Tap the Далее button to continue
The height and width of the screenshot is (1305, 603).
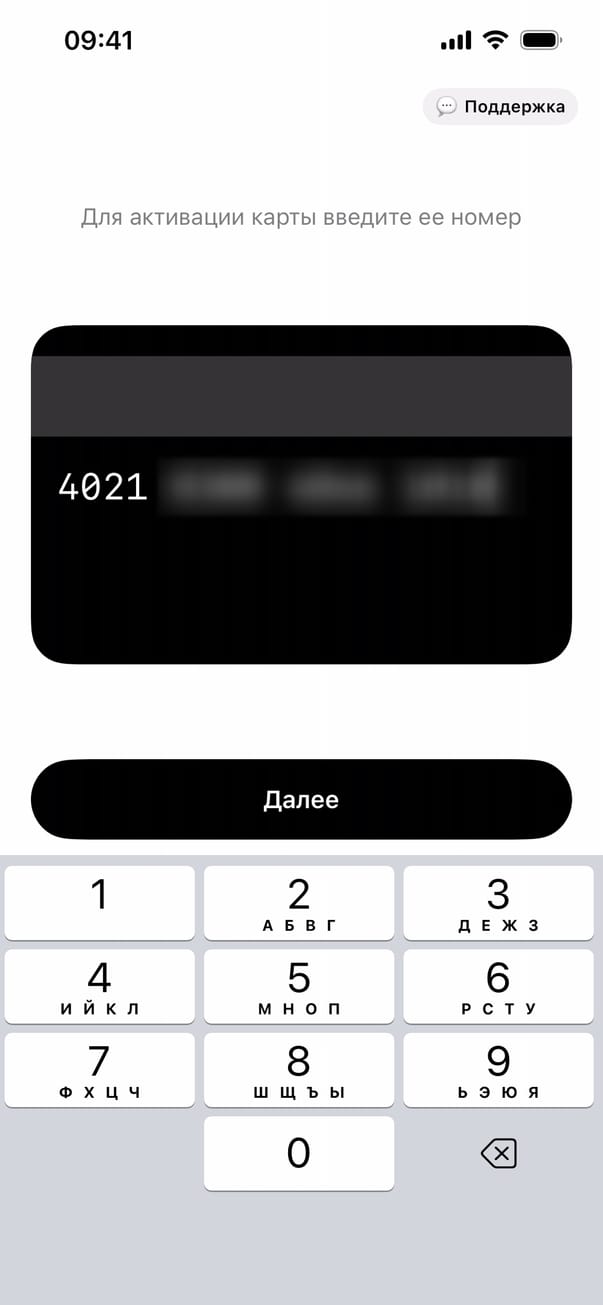[x=301, y=799]
